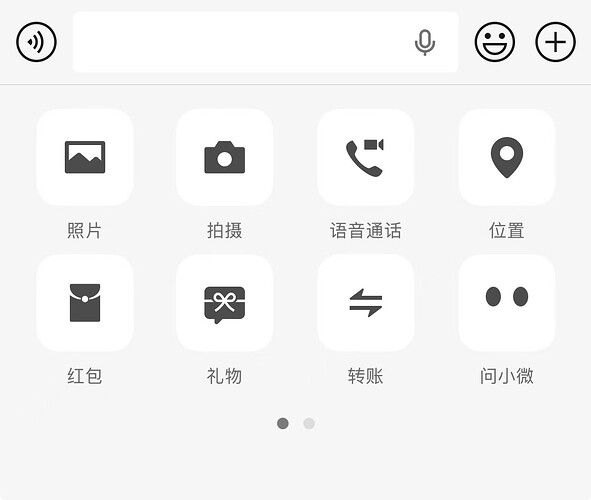Launch 拍摄 camera capture
The image size is (591, 500).
point(225,157)
